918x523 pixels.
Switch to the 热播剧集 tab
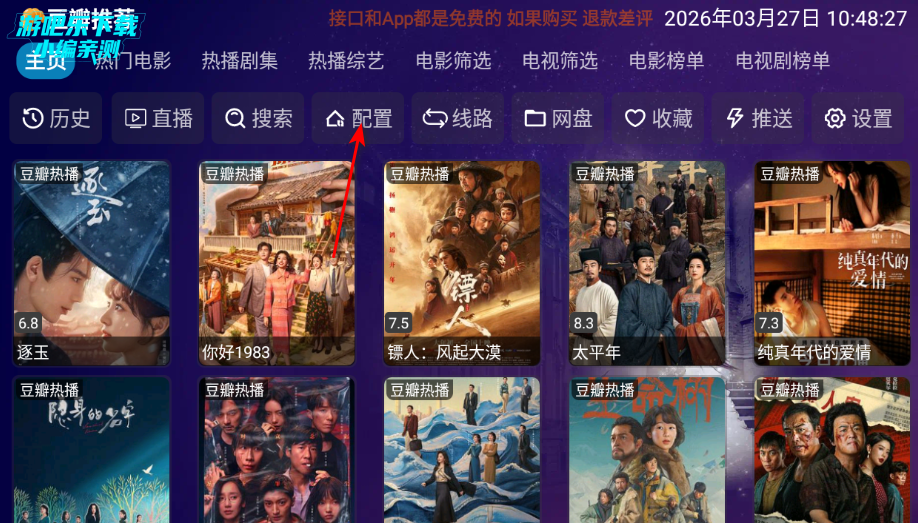(240, 61)
